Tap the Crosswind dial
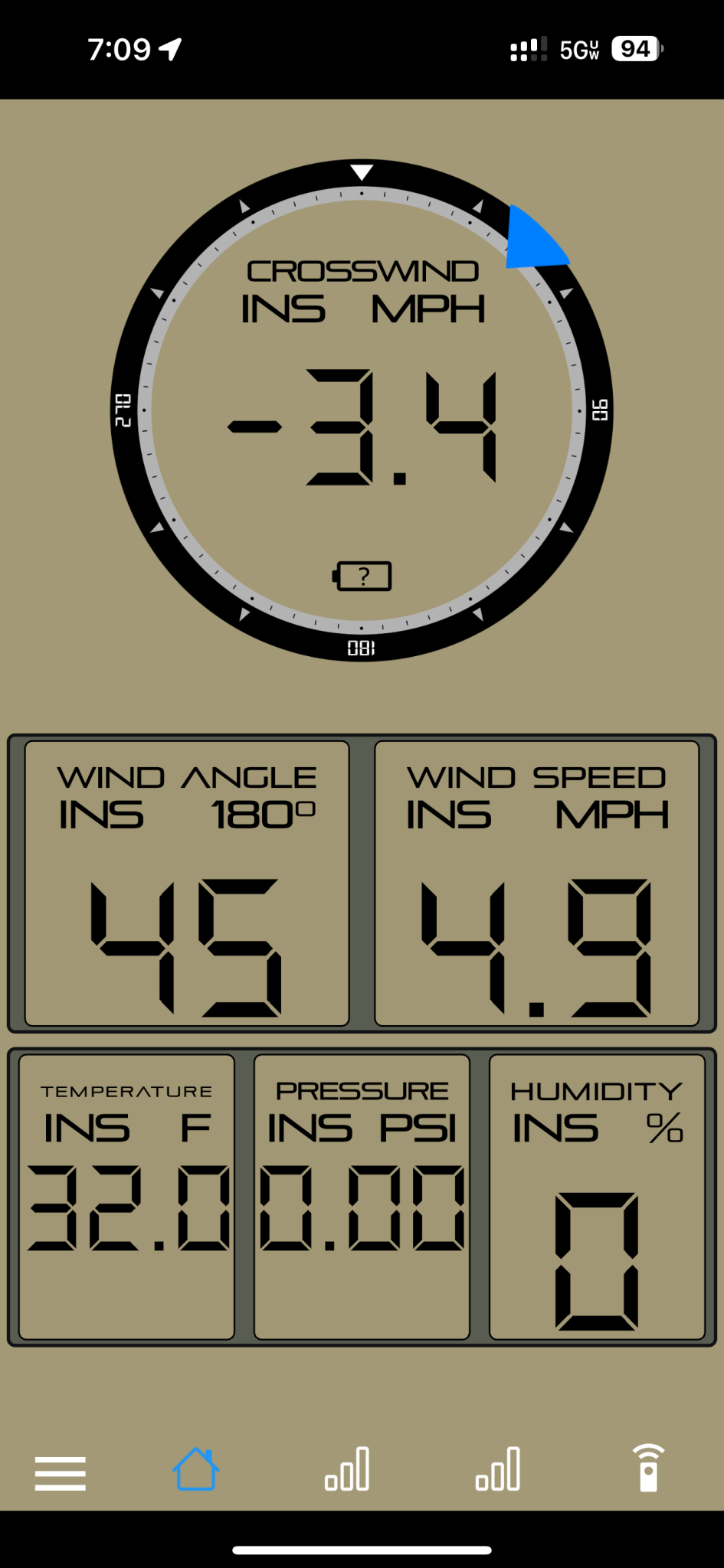724x1568 pixels. click(362, 410)
